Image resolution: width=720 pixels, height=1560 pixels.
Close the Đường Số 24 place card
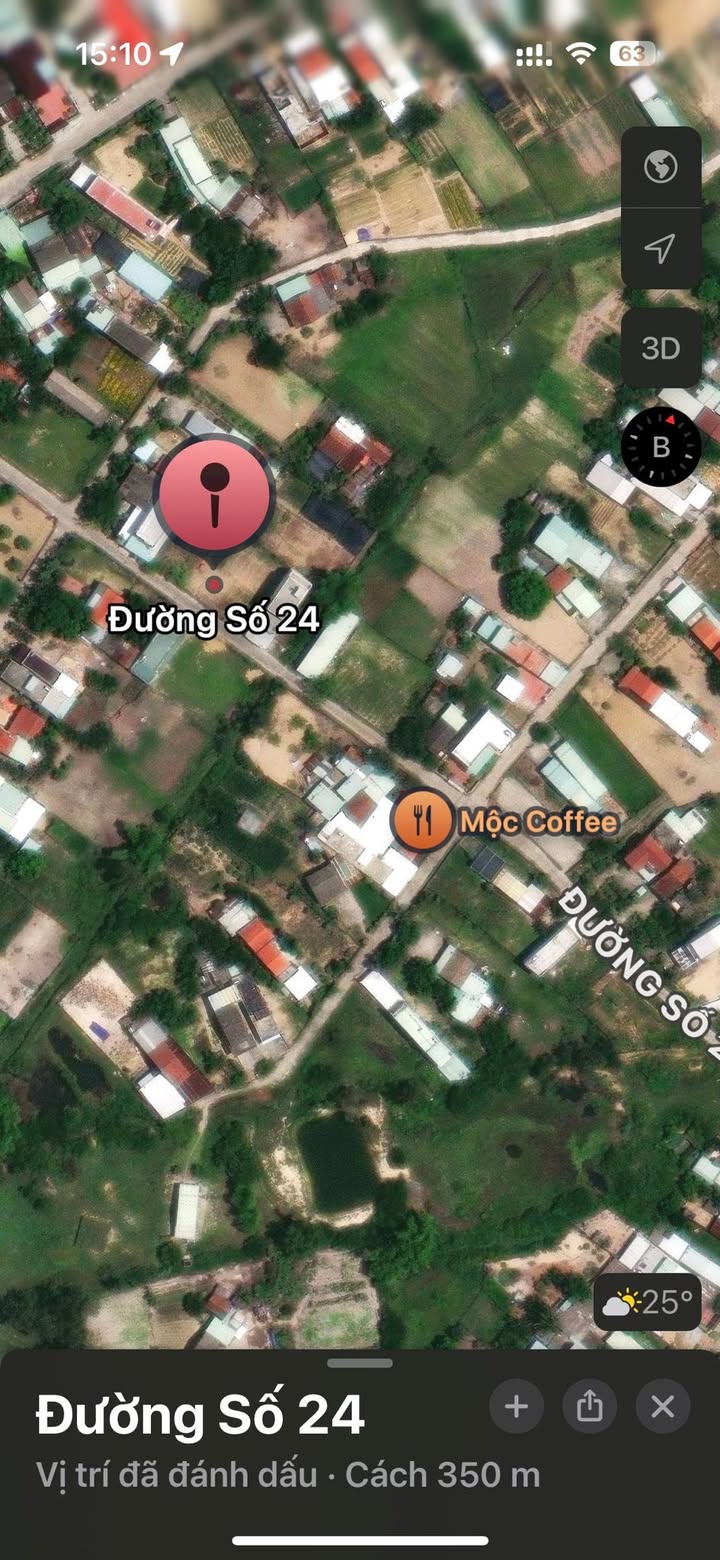(x=663, y=1407)
